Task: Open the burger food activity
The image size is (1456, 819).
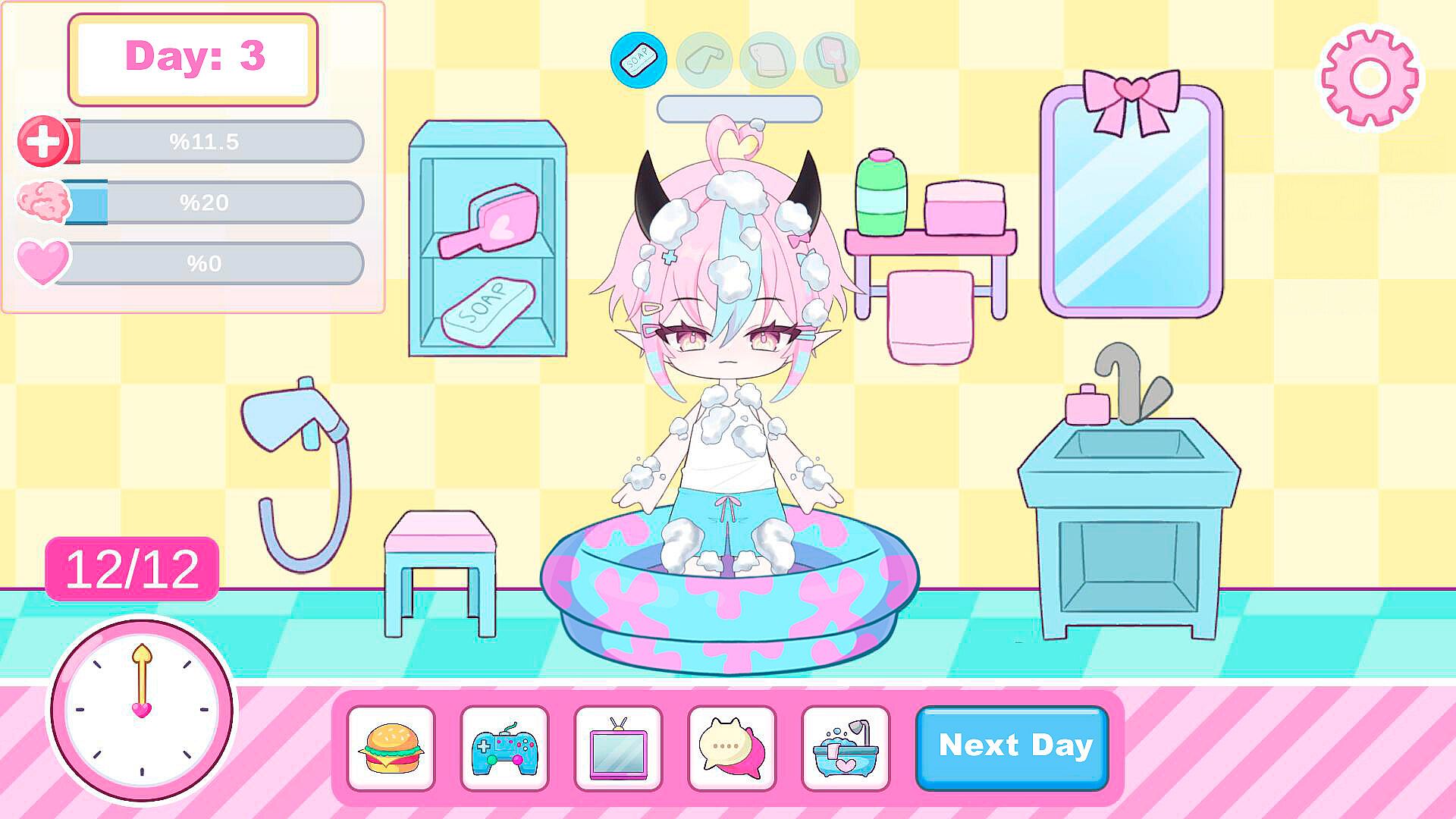Action: pyautogui.click(x=391, y=748)
